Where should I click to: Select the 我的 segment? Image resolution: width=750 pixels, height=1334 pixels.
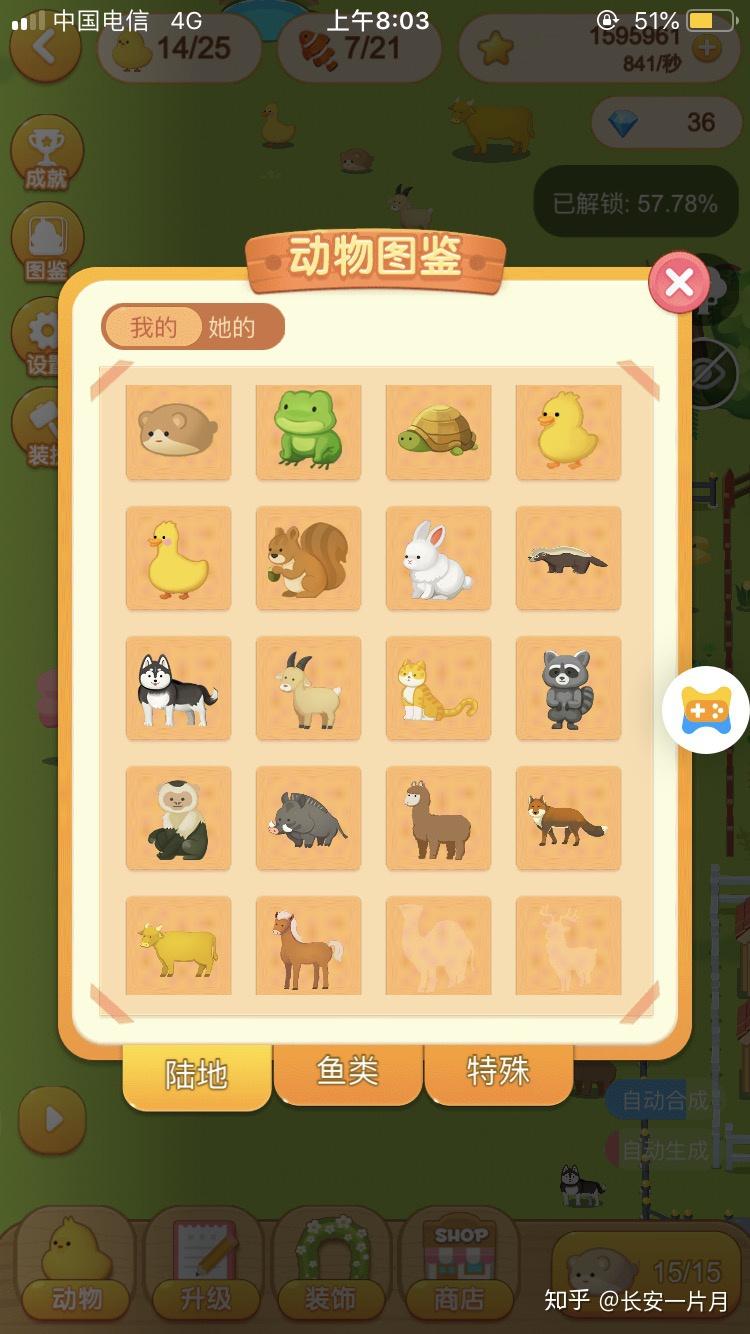(153, 327)
